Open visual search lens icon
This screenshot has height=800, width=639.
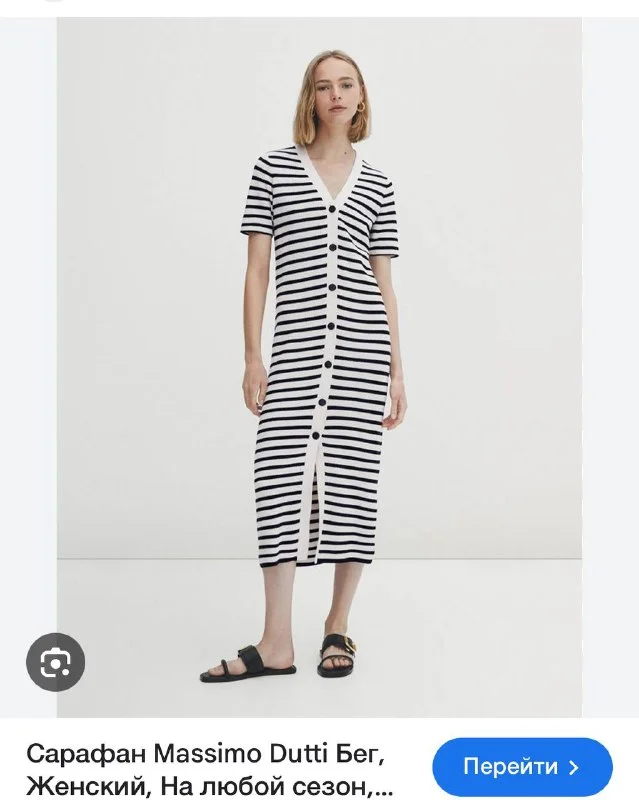55,662
